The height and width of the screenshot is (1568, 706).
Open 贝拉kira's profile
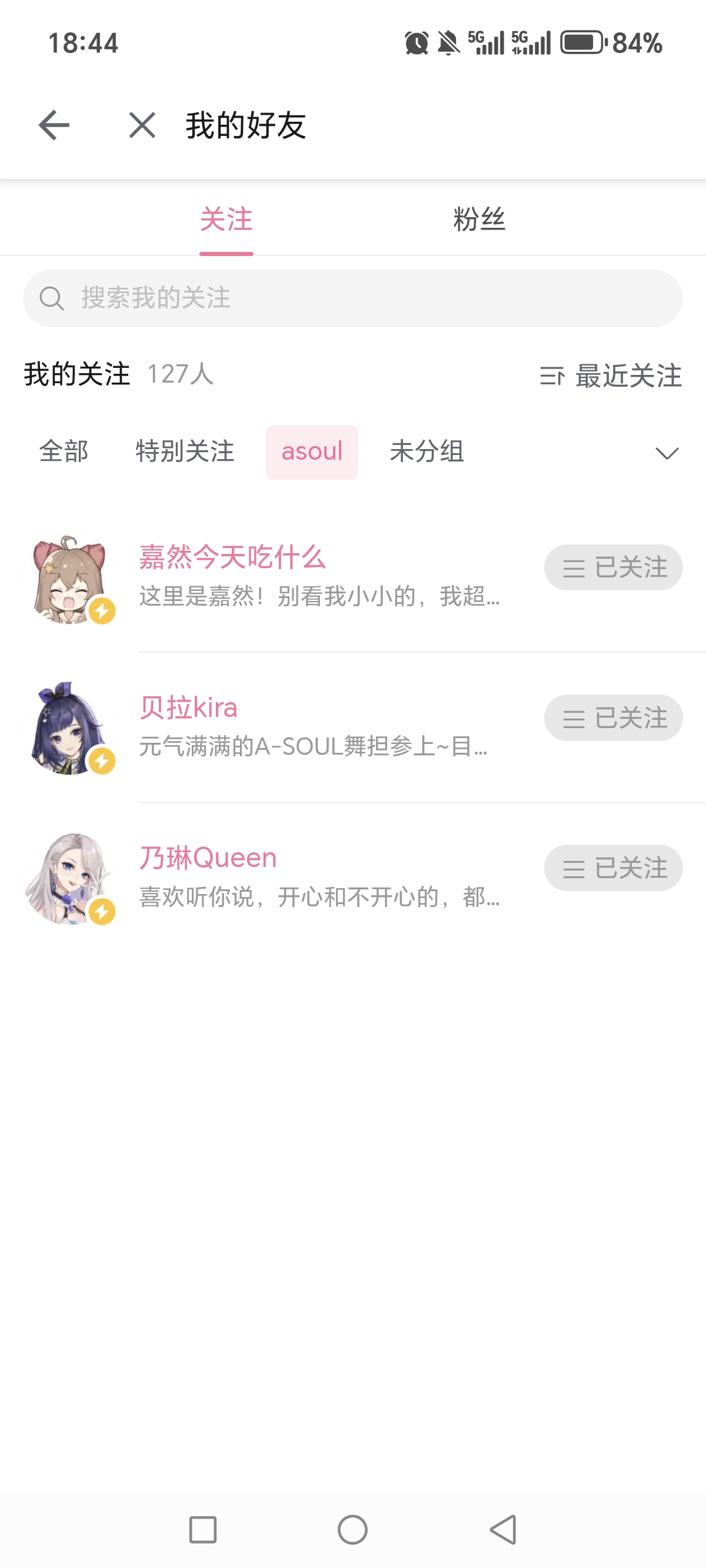click(189, 707)
